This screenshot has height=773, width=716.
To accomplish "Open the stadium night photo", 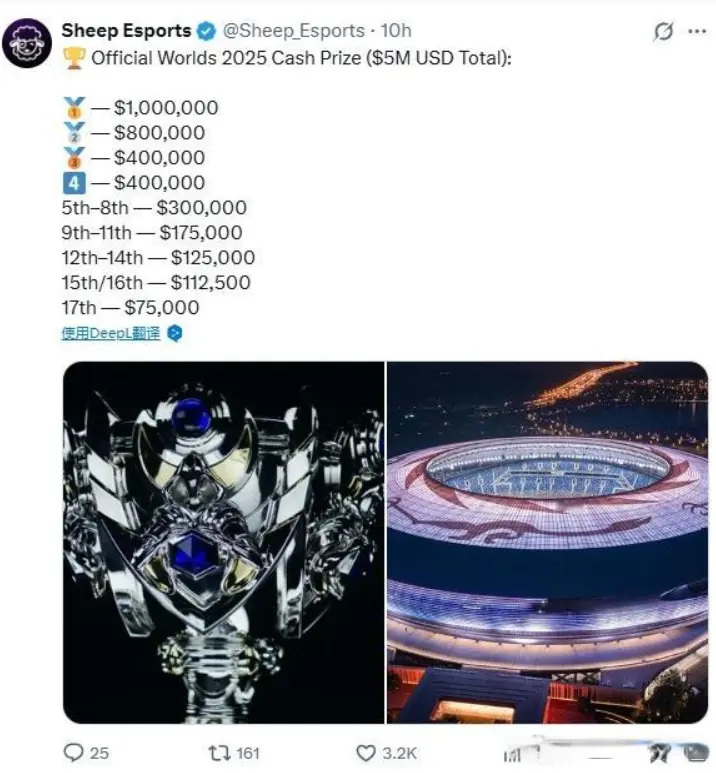I will [547, 542].
